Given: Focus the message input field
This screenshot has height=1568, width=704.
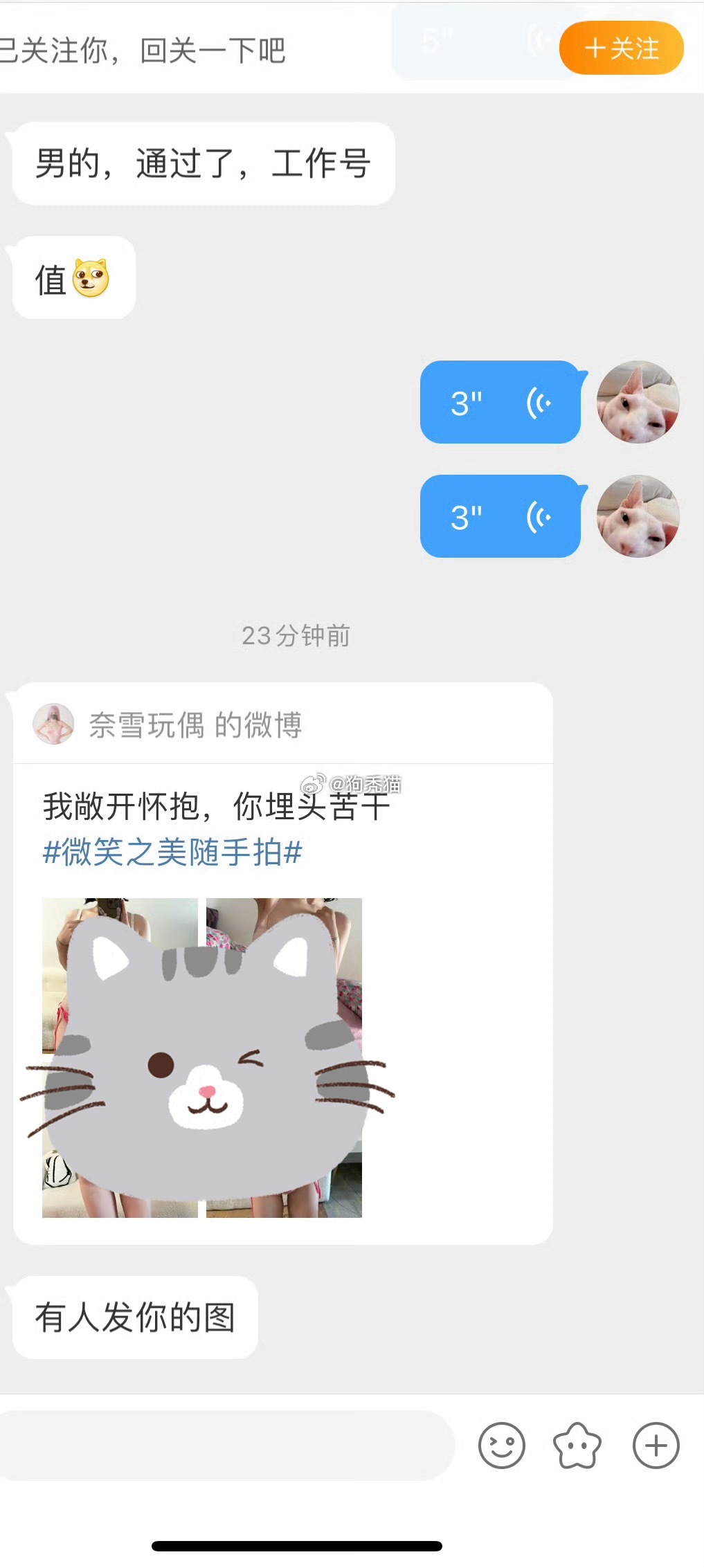Looking at the screenshot, I should tap(225, 1446).
